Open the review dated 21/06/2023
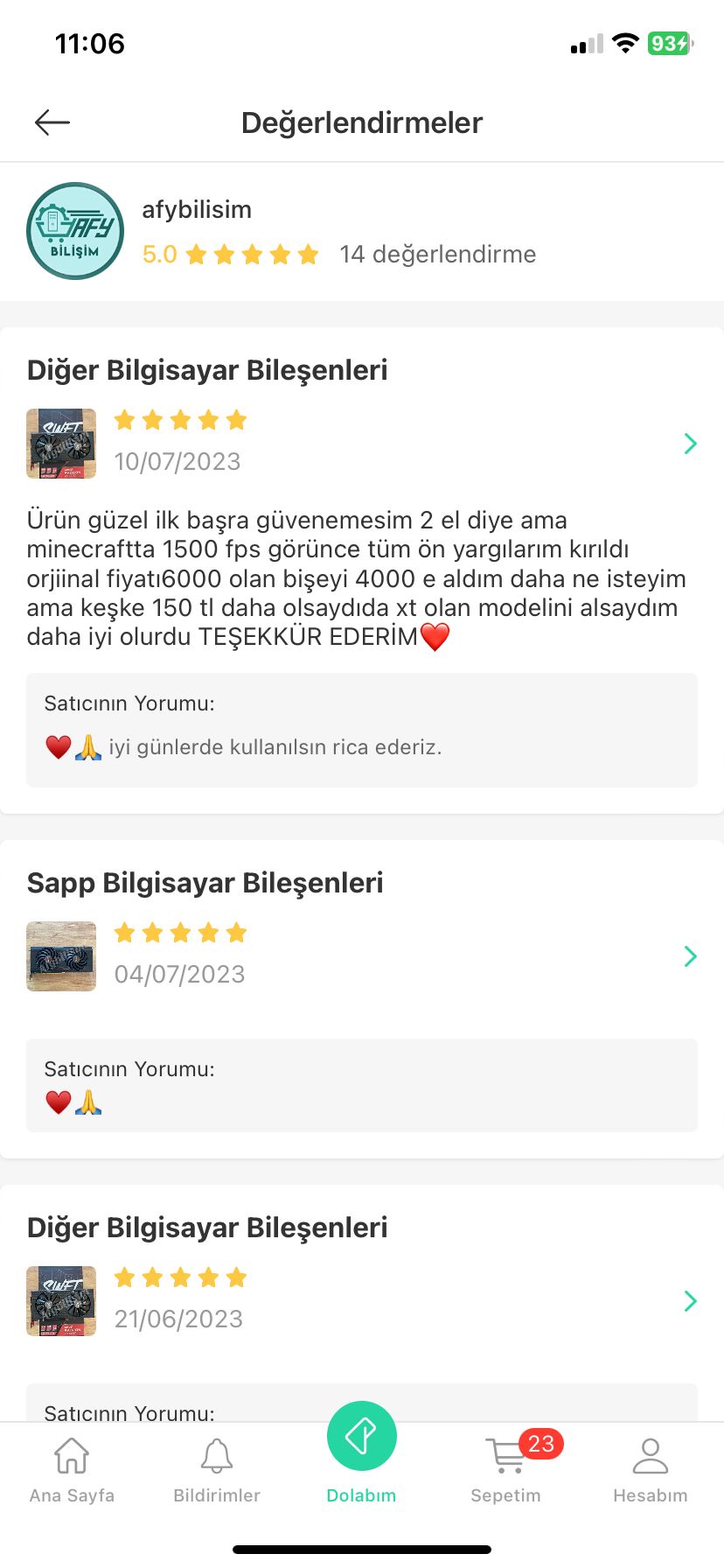The width and height of the screenshot is (724, 1568). pyautogui.click(x=690, y=1301)
